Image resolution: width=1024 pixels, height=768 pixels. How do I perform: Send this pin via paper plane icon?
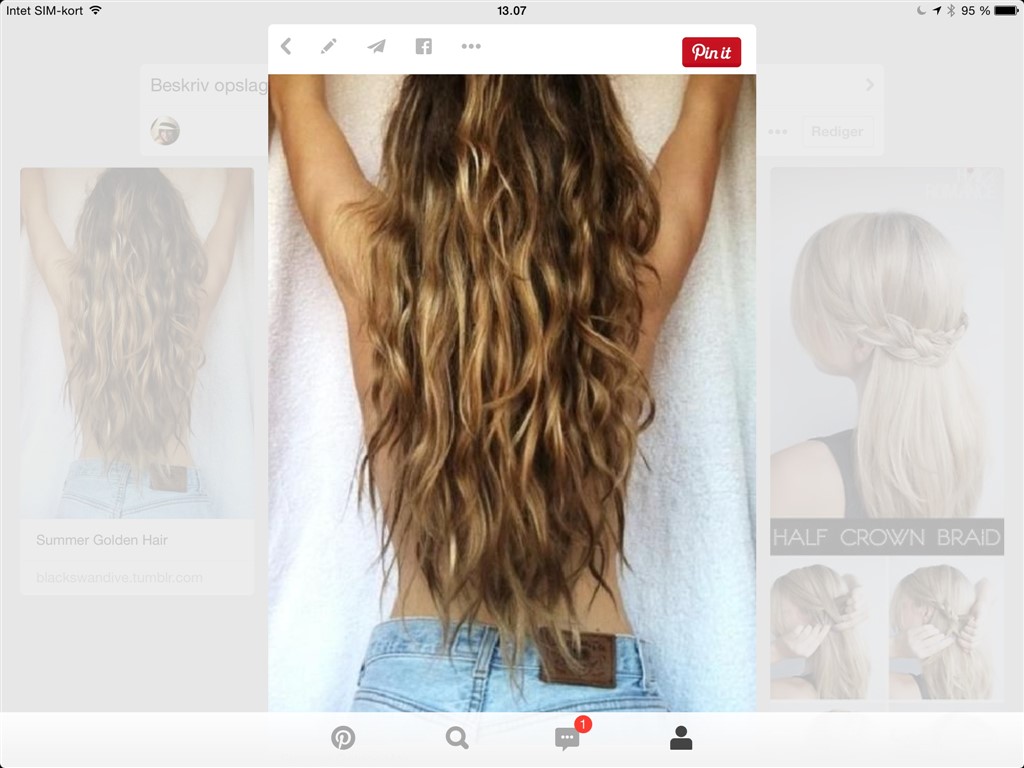coord(376,46)
